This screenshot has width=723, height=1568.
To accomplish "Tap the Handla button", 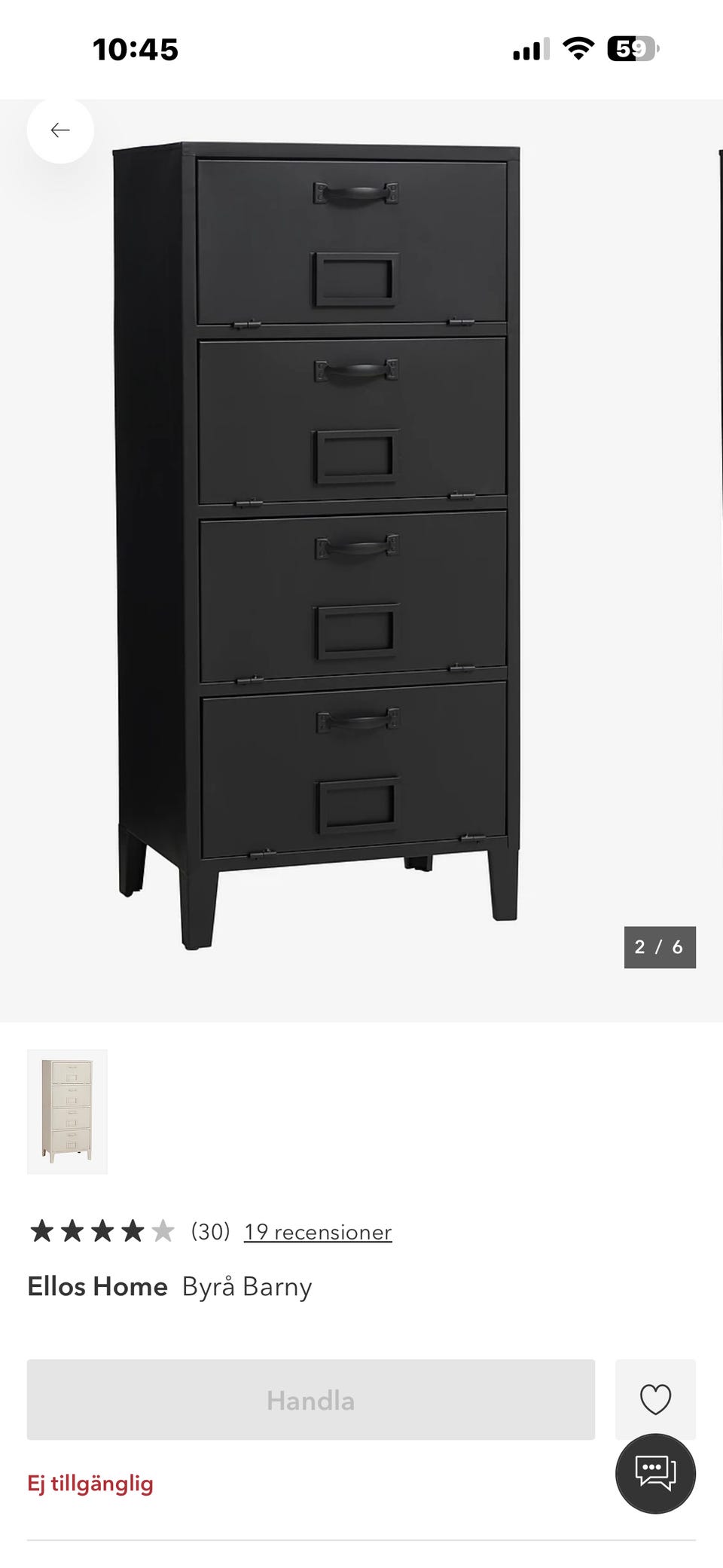I will tap(310, 1400).
